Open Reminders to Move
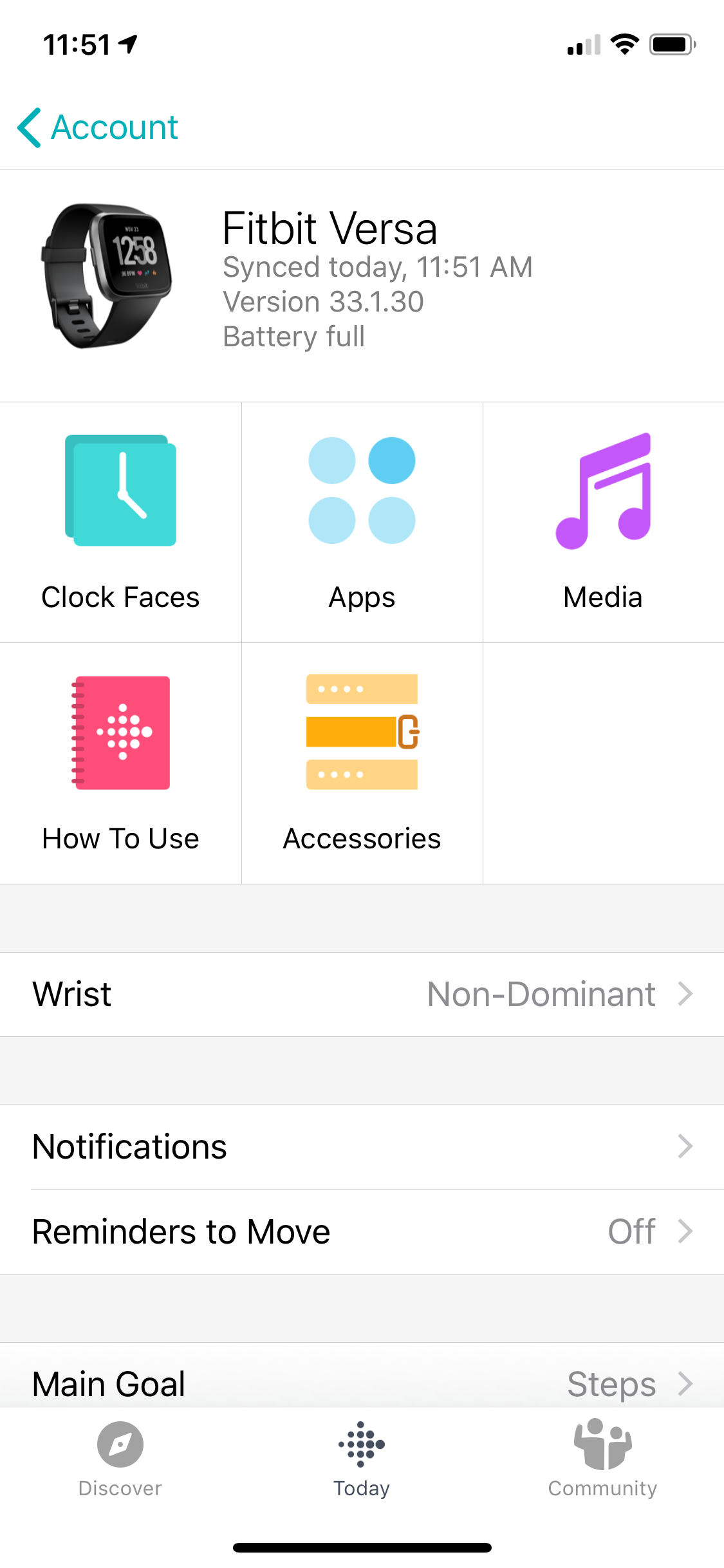724x1568 pixels. click(x=362, y=1232)
